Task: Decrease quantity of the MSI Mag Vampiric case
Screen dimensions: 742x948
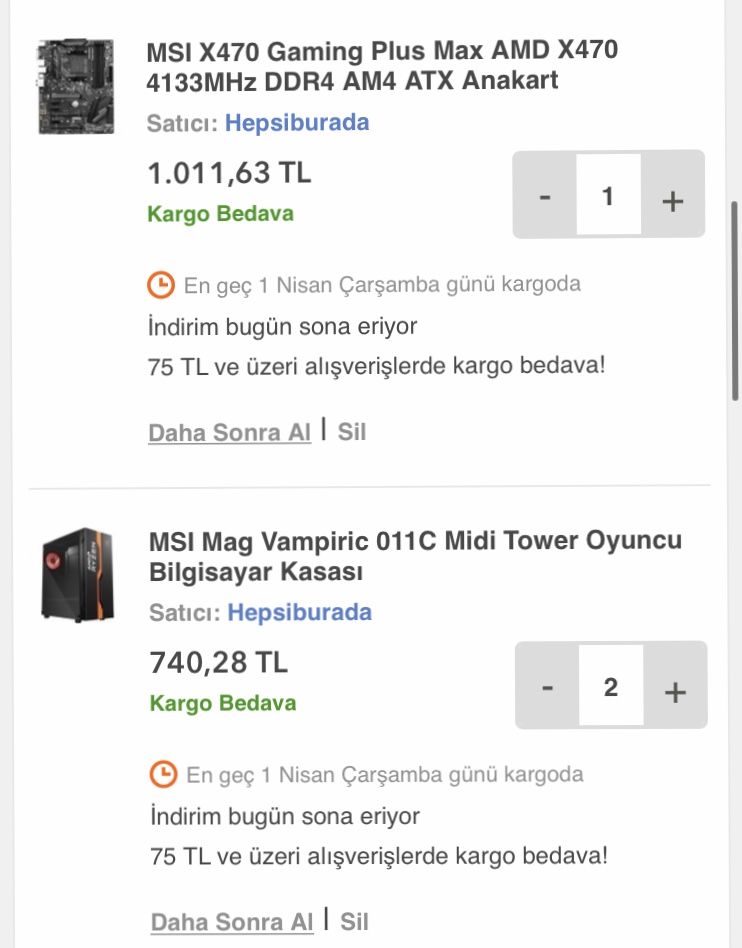Action: (x=547, y=687)
